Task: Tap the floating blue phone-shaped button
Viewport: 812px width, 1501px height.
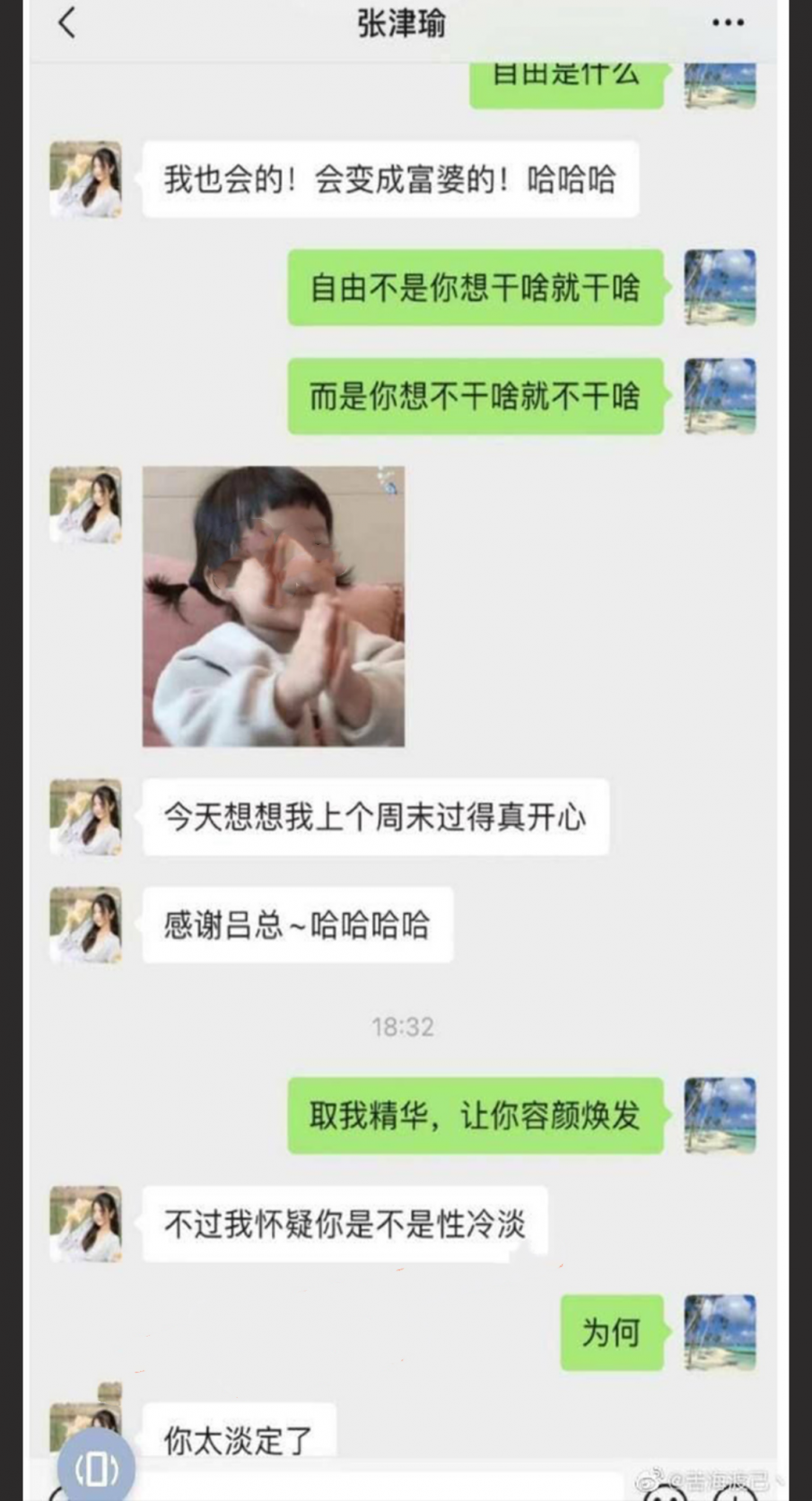Action: [x=96, y=1469]
